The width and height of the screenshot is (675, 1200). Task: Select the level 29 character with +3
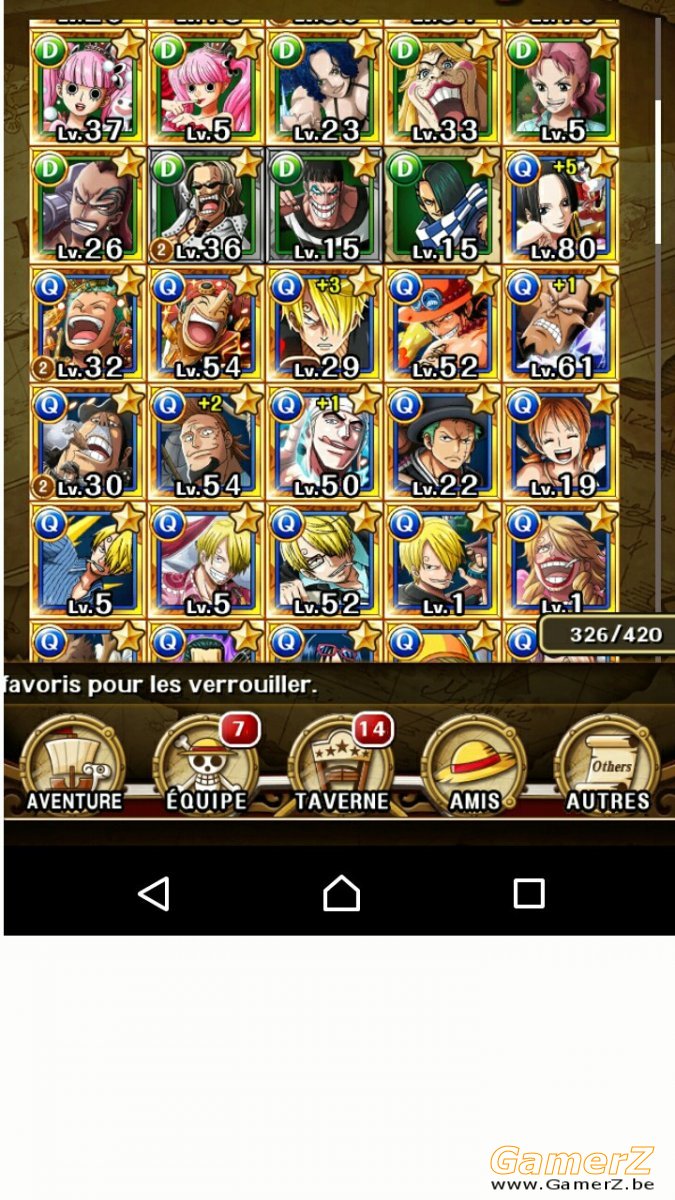point(324,324)
